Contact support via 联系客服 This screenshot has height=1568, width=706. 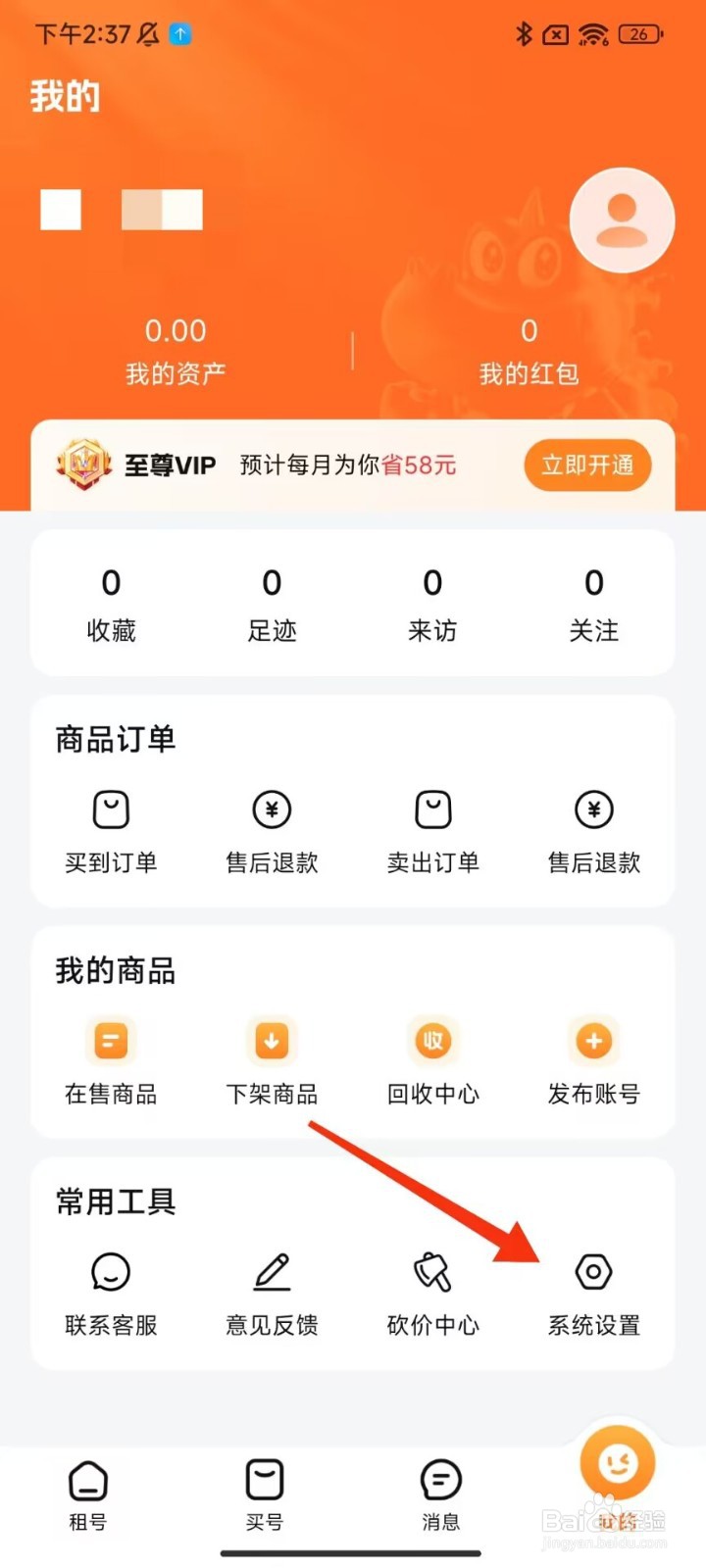click(x=111, y=1294)
